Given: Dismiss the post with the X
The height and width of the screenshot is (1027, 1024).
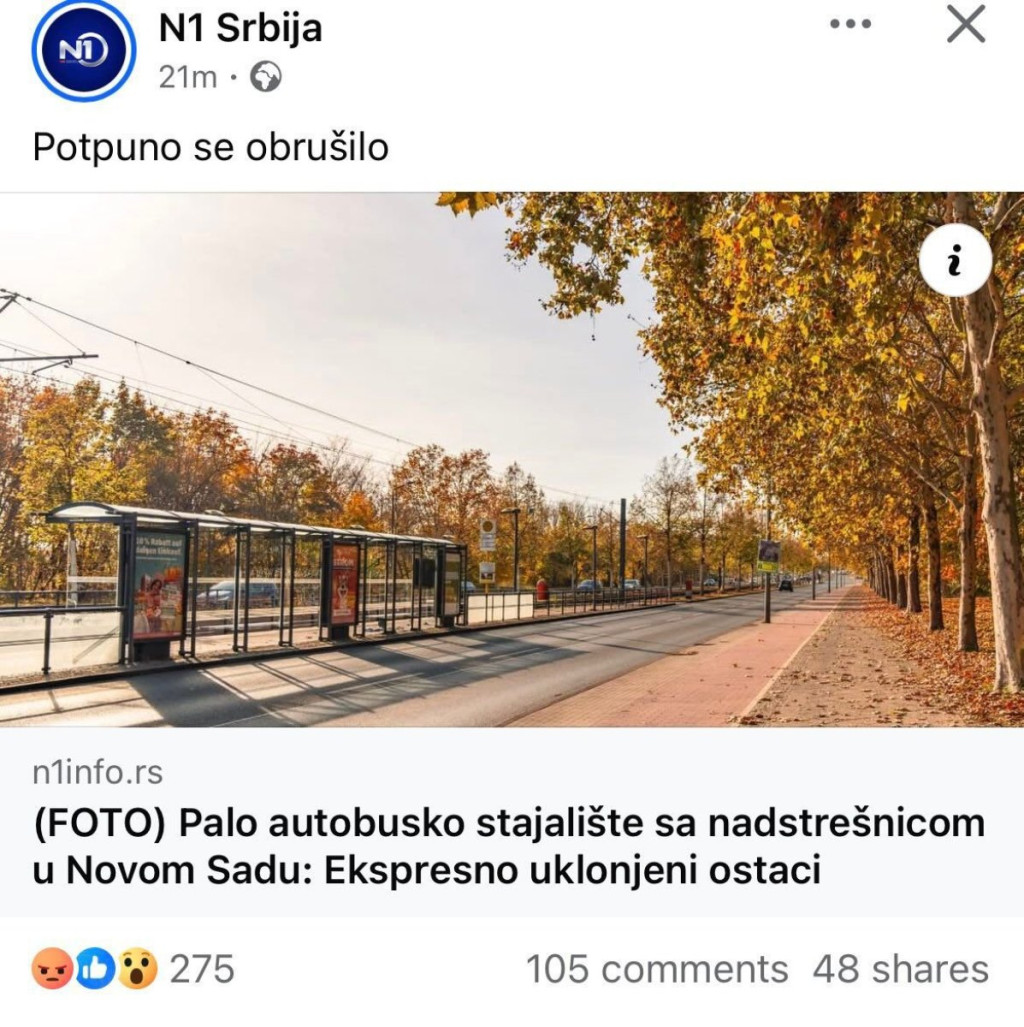Looking at the screenshot, I should click(965, 24).
